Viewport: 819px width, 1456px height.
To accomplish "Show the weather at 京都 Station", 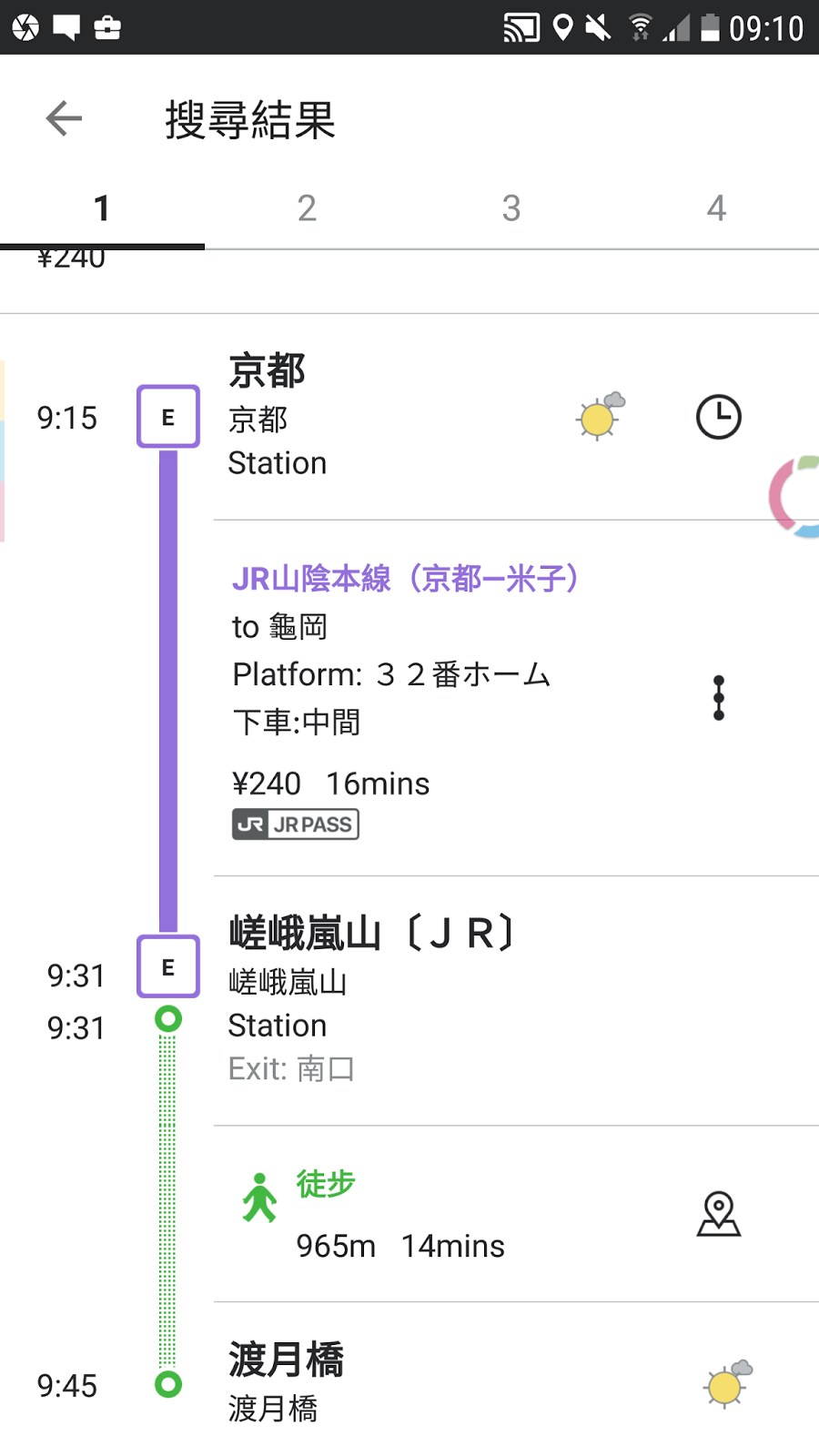I will click(600, 418).
